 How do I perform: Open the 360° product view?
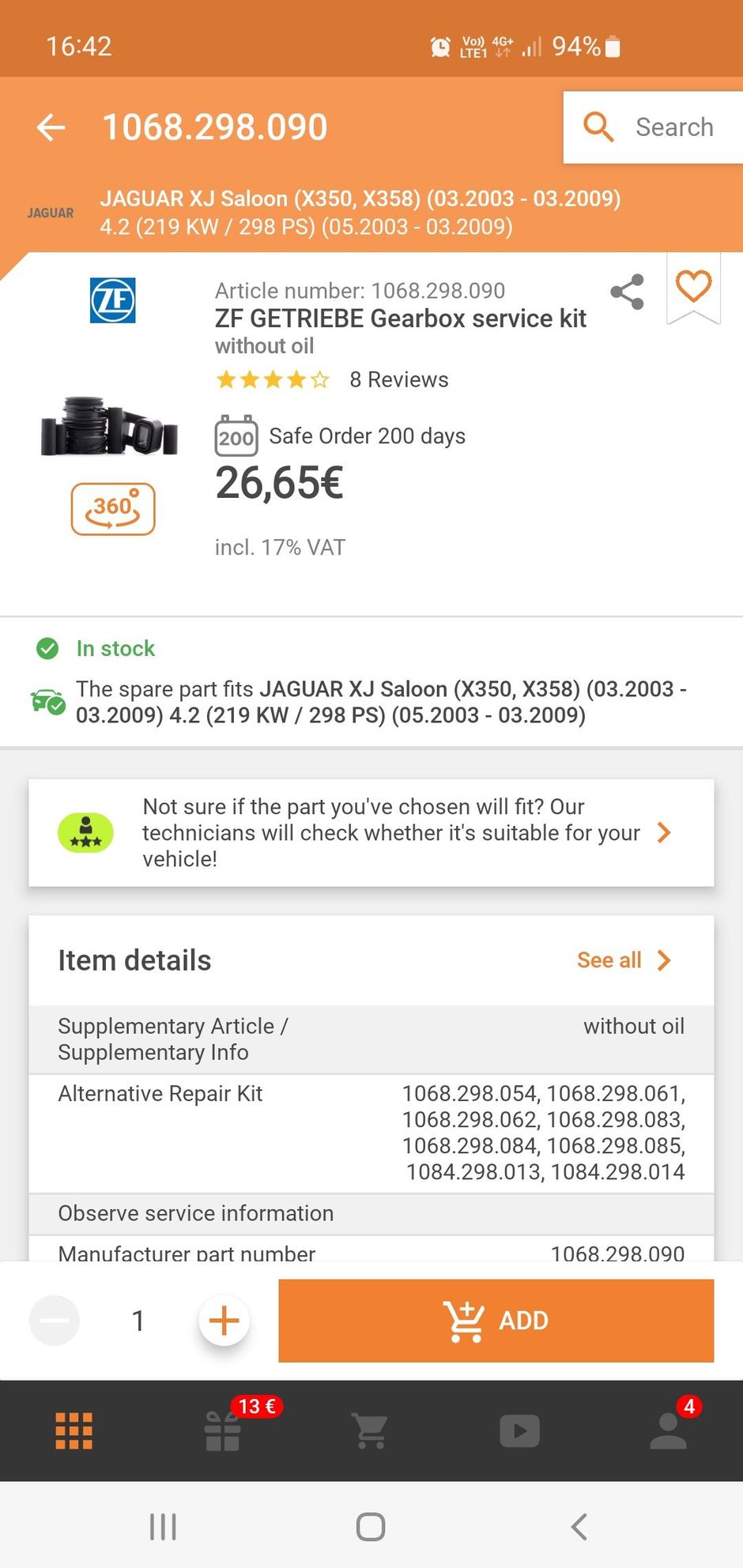coord(113,508)
